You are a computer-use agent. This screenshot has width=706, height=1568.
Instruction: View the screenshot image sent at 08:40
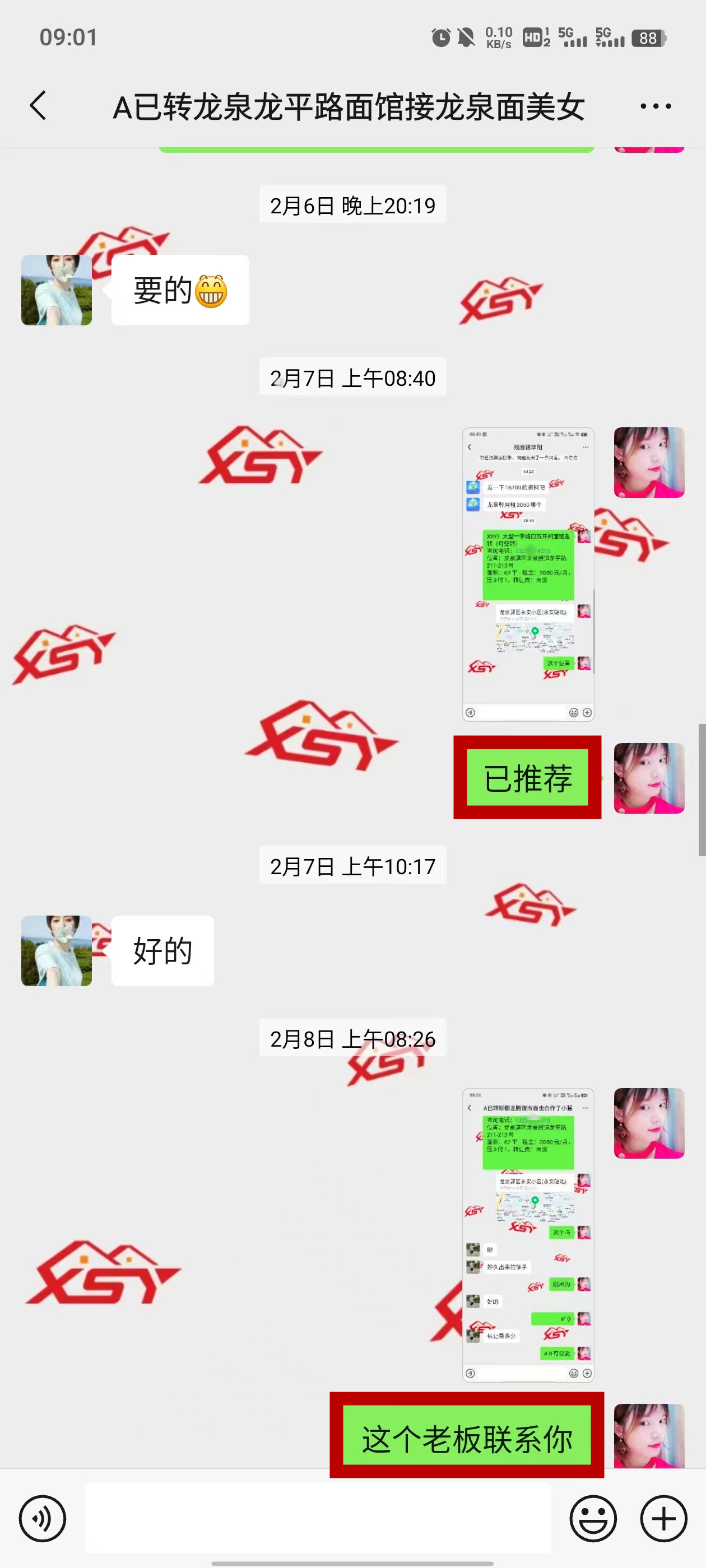pos(527,574)
